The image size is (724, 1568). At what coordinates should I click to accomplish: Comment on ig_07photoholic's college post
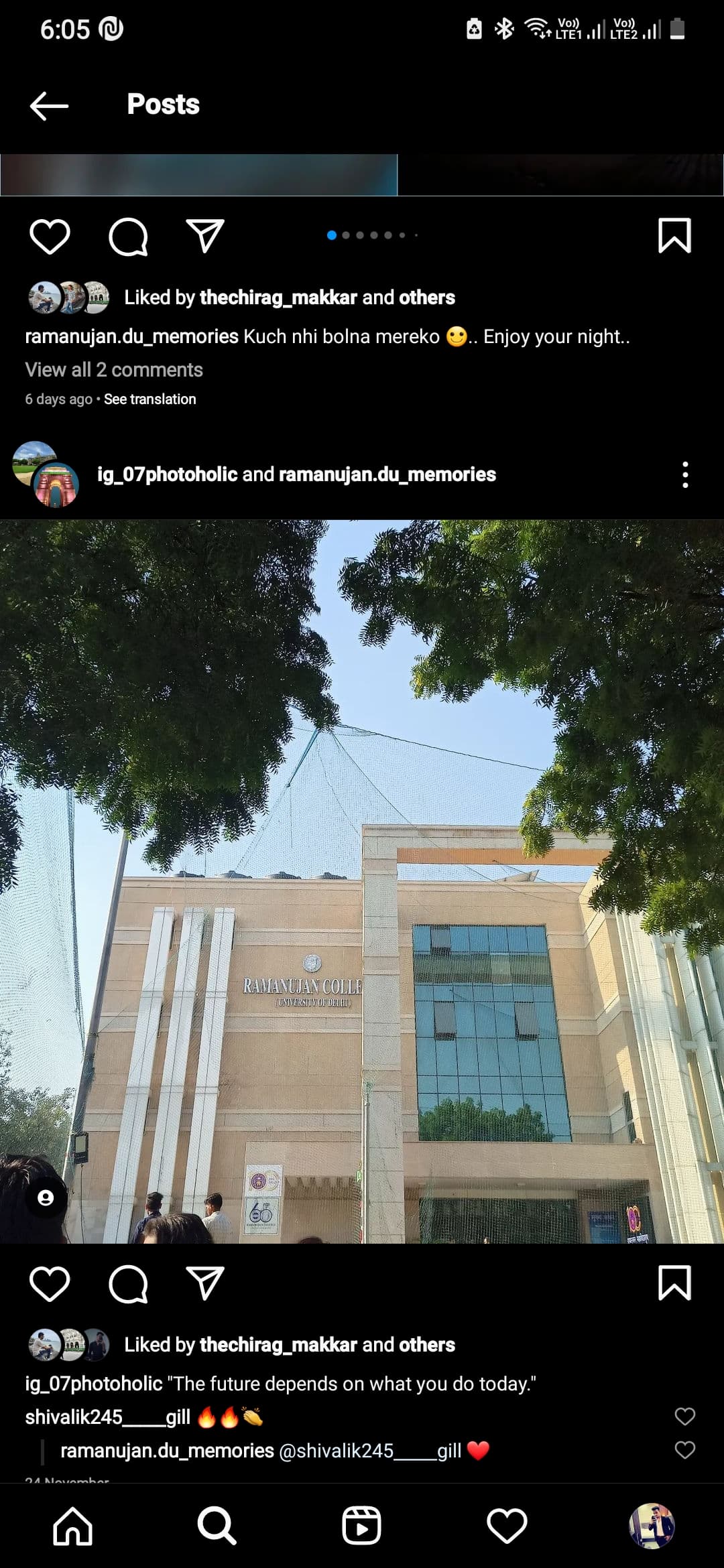point(127,1283)
